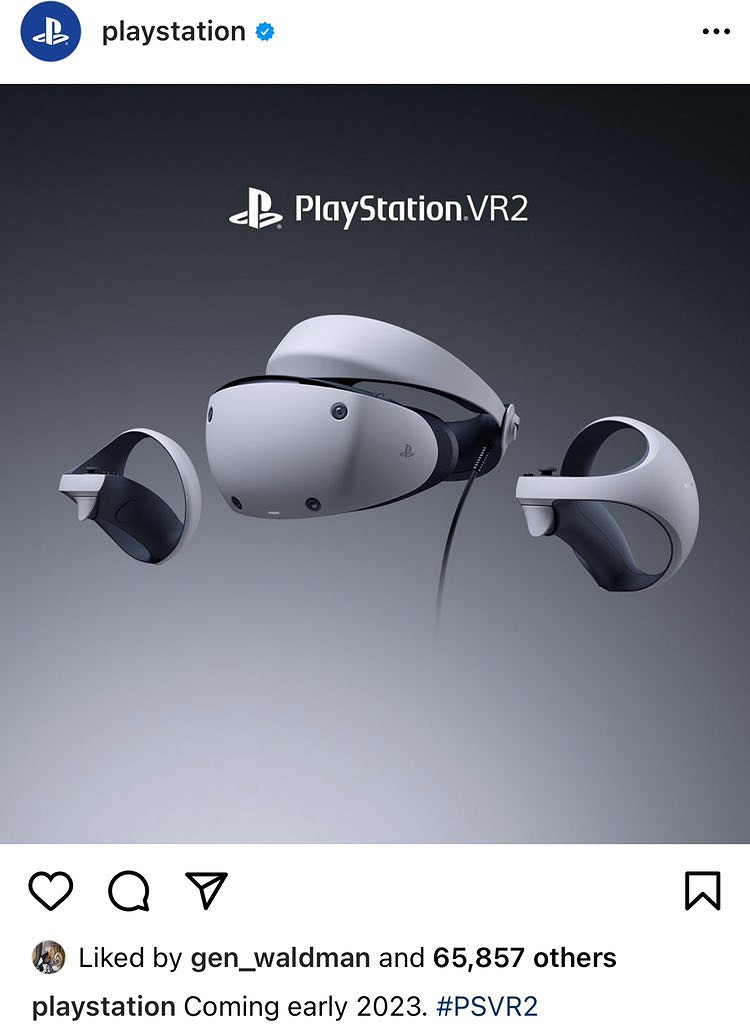This screenshot has height=1024, width=750.
Task: Share the post via paper plane icon
Action: (x=207, y=890)
